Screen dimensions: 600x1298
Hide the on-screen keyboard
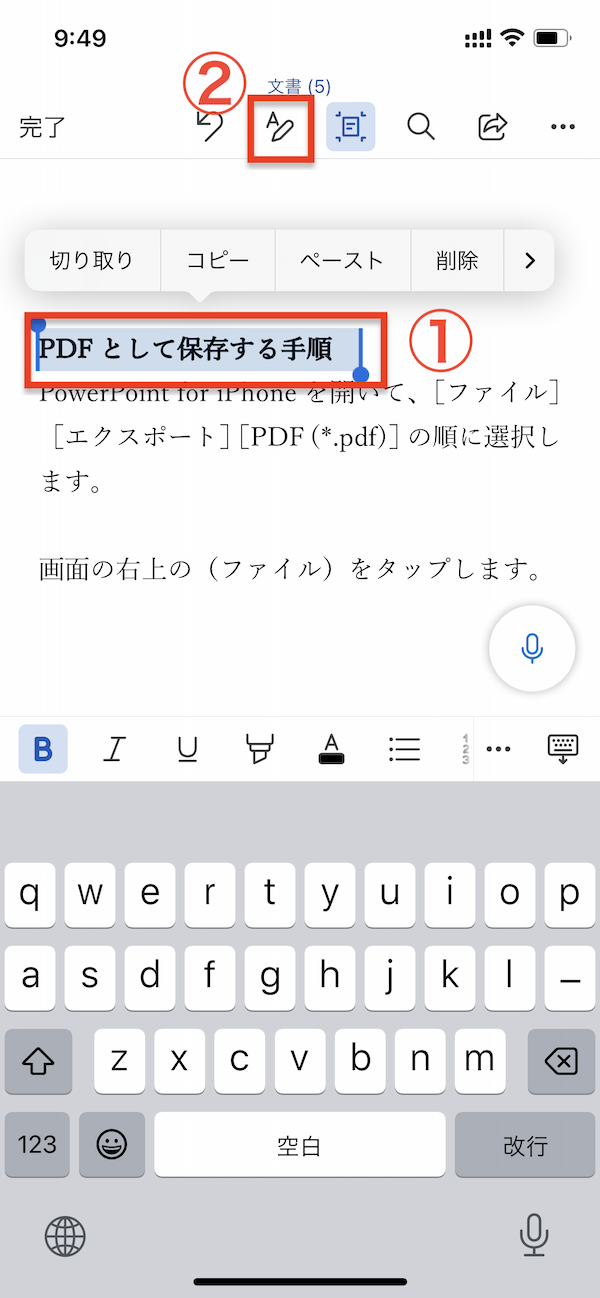[x=564, y=749]
